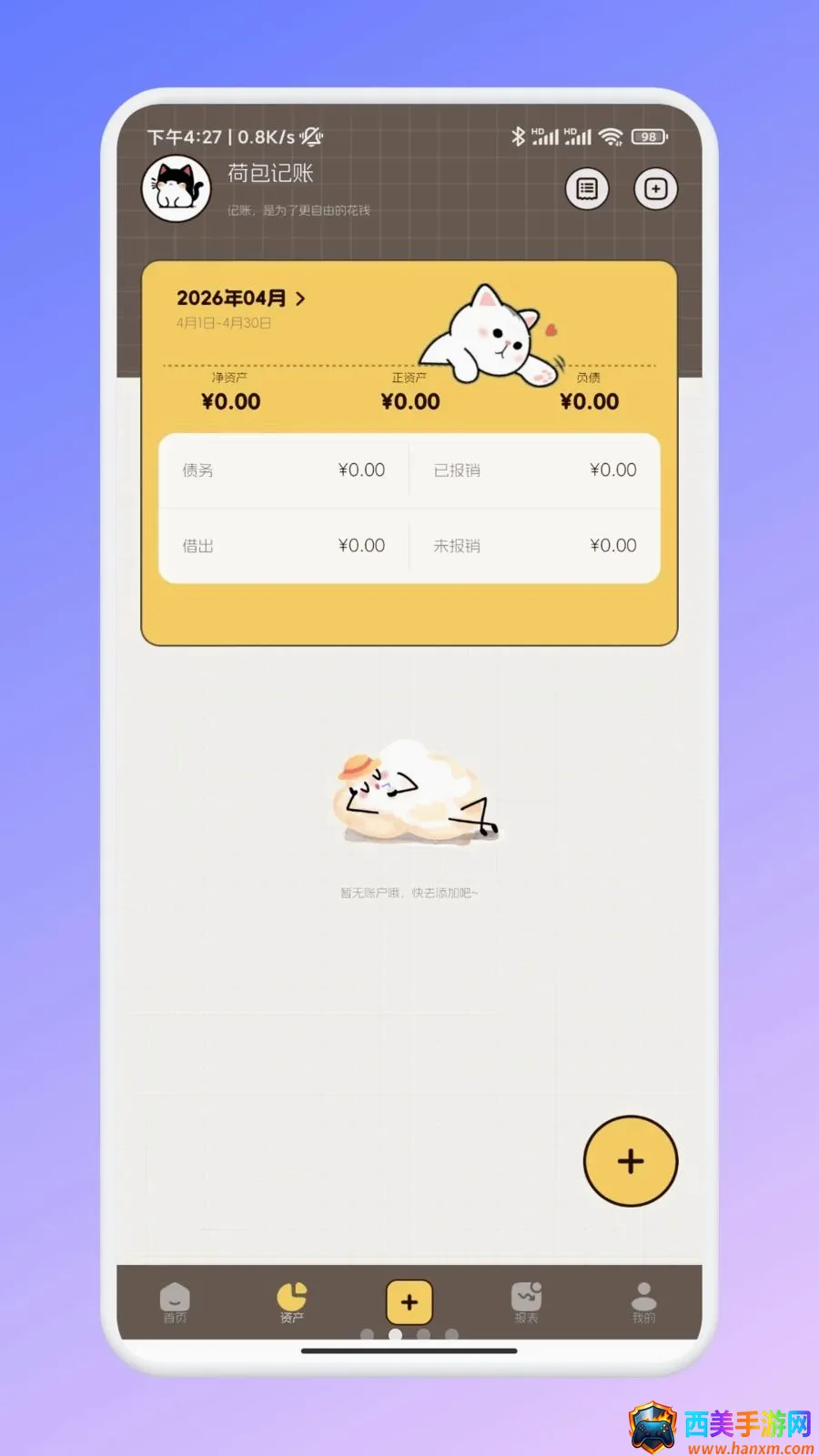Open the cat avatar profile picture
The width and height of the screenshot is (819, 1456).
pos(177,189)
